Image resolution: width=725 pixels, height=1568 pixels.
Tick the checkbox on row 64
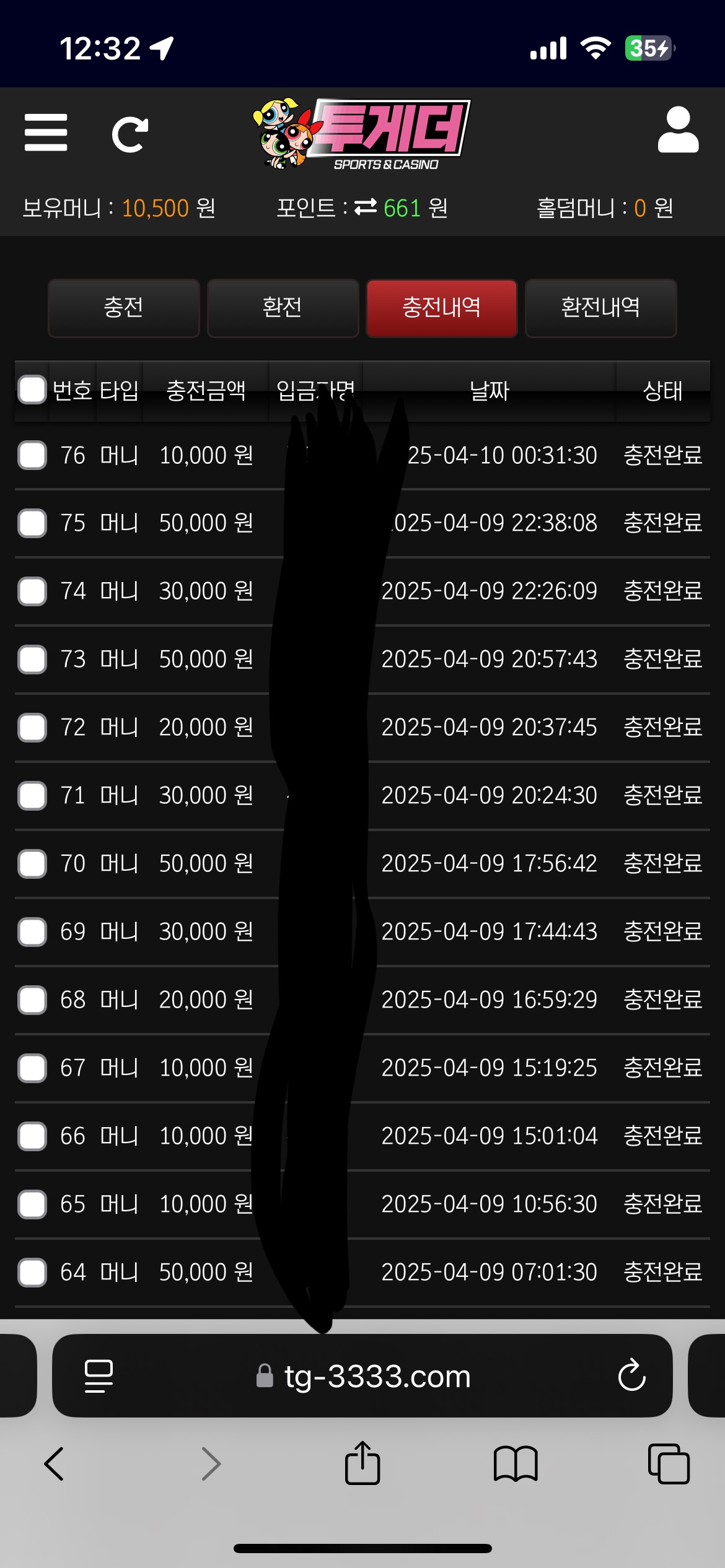pos(32,1273)
